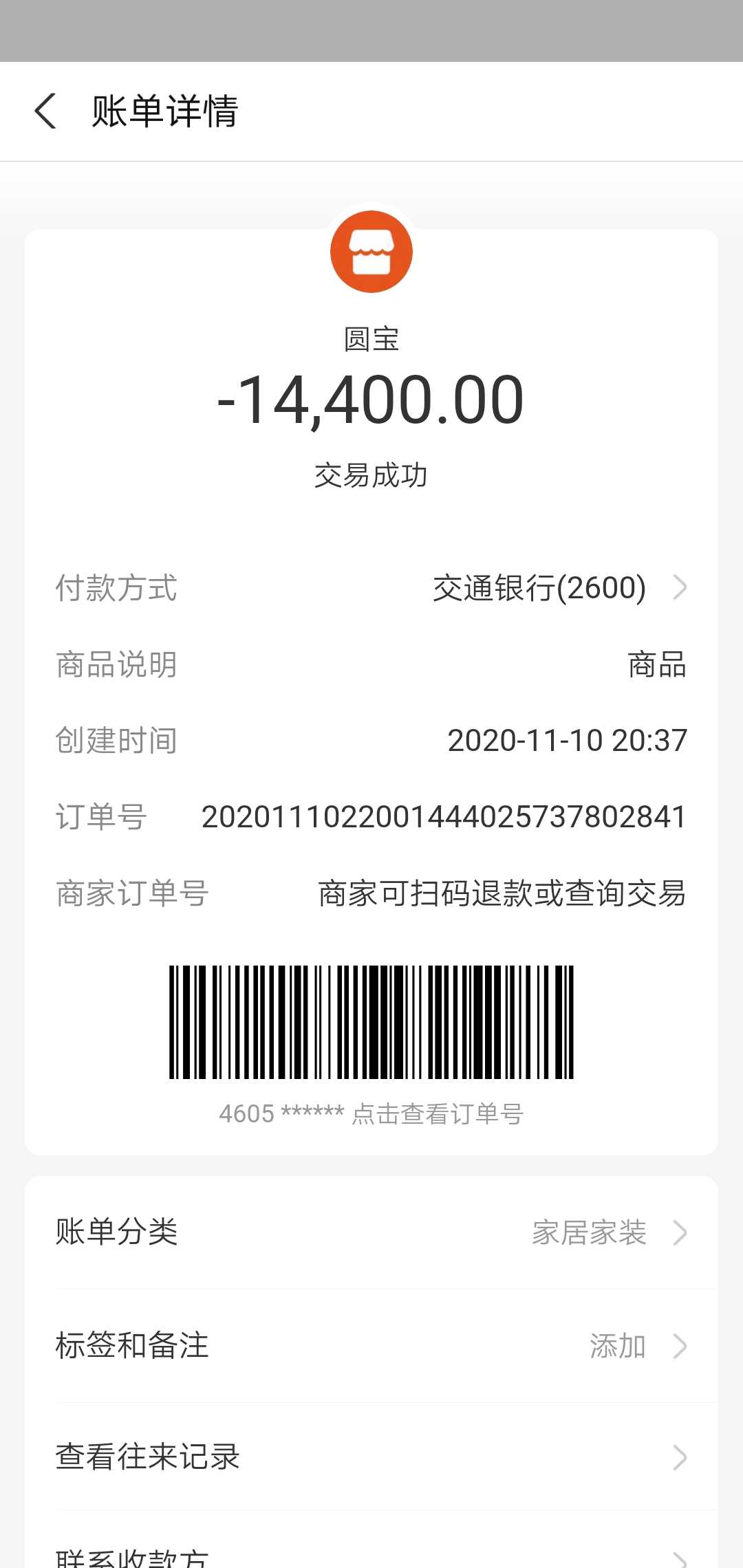Go back from 账单详情 page
Viewport: 743px width, 1568px height.
[x=45, y=111]
